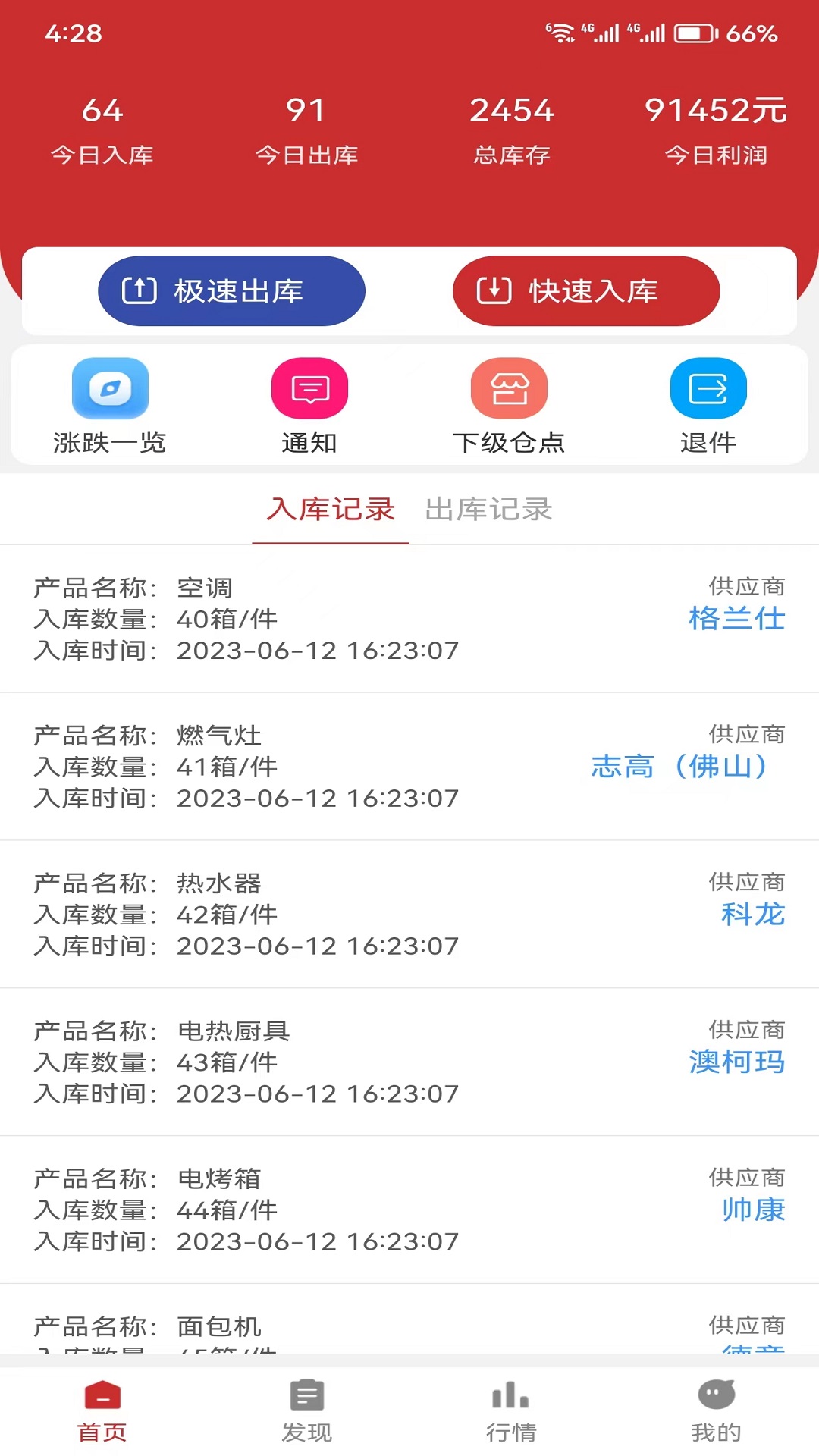Tap the 极速出库 button
This screenshot has height=1456, width=819.
point(231,291)
